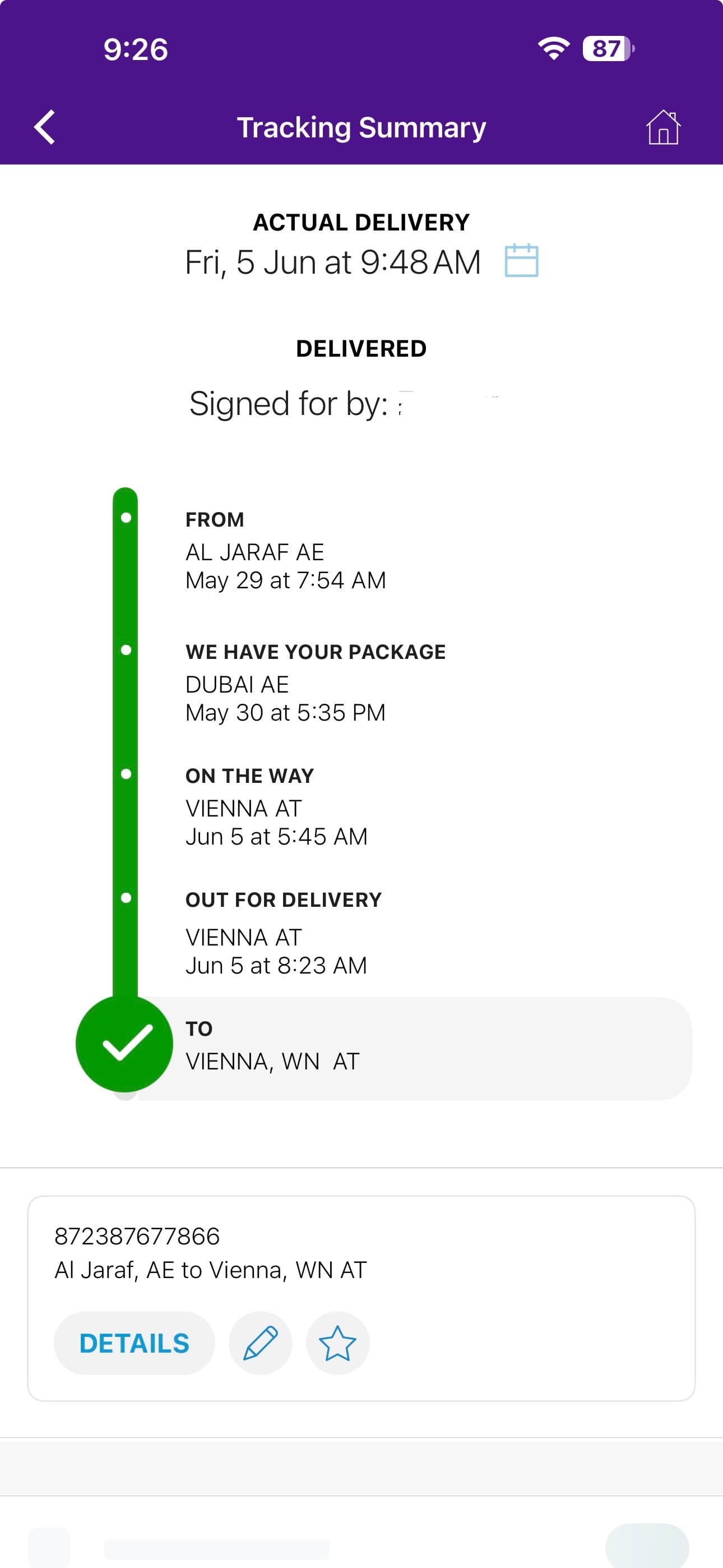Tap the calendar icon beside delivery date
Viewport: 723px width, 1568px height.
coord(522,261)
